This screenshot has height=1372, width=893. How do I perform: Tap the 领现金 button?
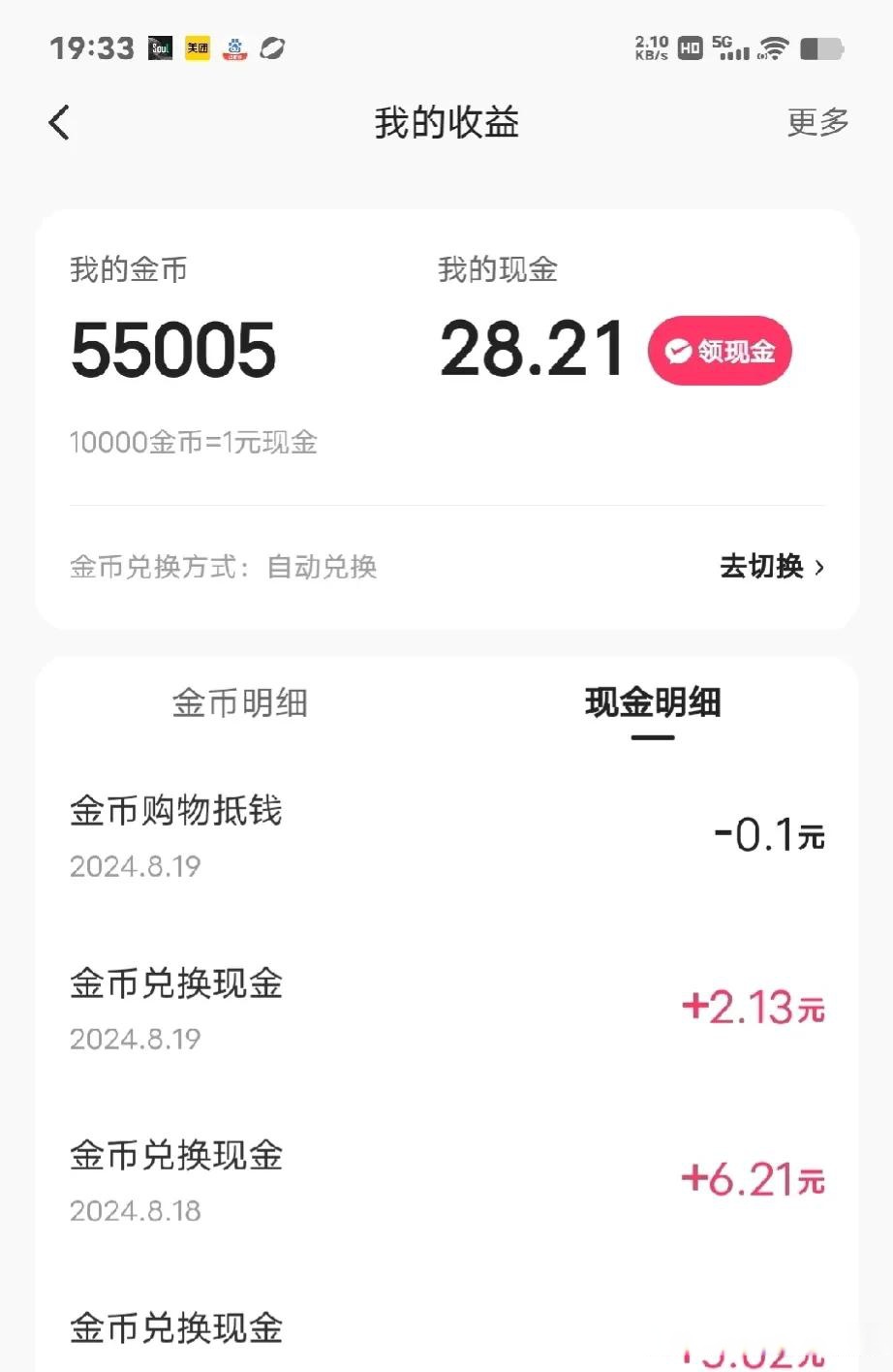(x=719, y=351)
